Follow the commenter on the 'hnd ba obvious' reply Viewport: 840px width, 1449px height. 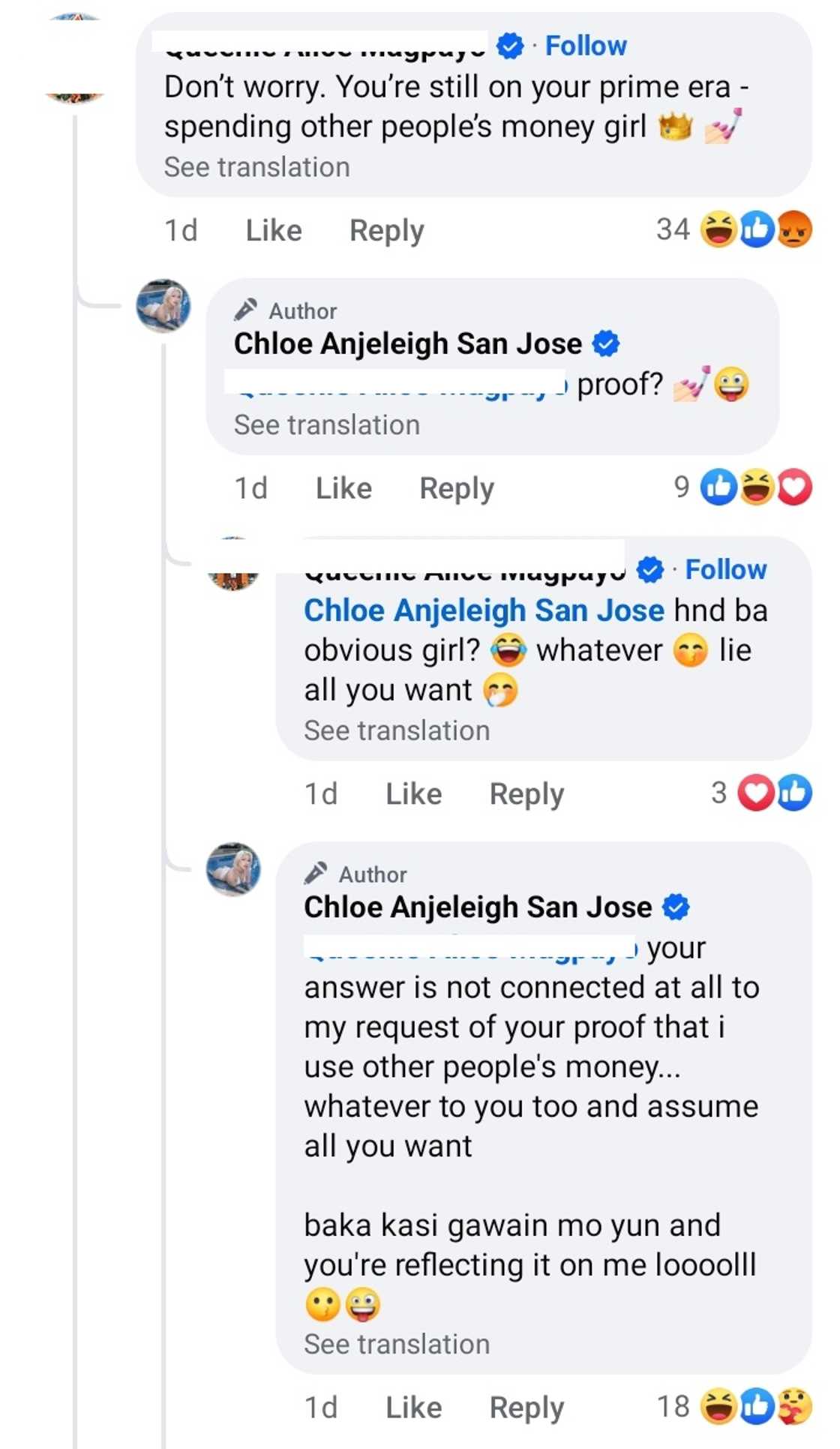(x=725, y=569)
